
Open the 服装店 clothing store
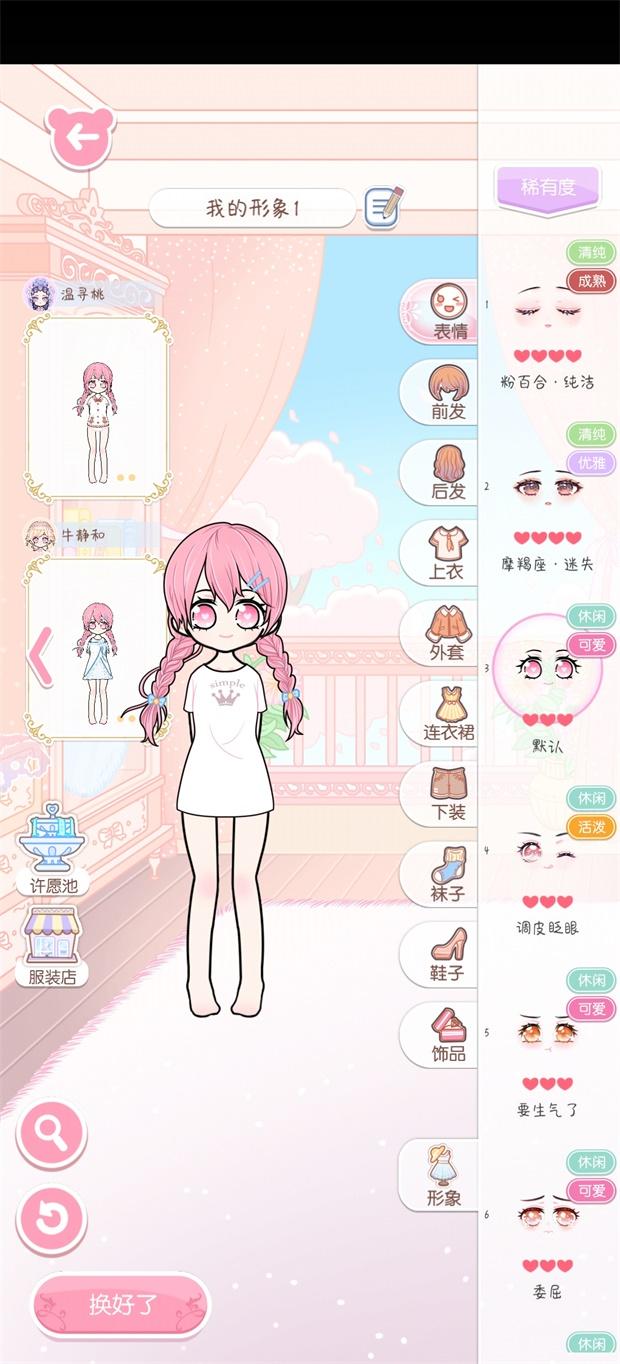(52, 947)
